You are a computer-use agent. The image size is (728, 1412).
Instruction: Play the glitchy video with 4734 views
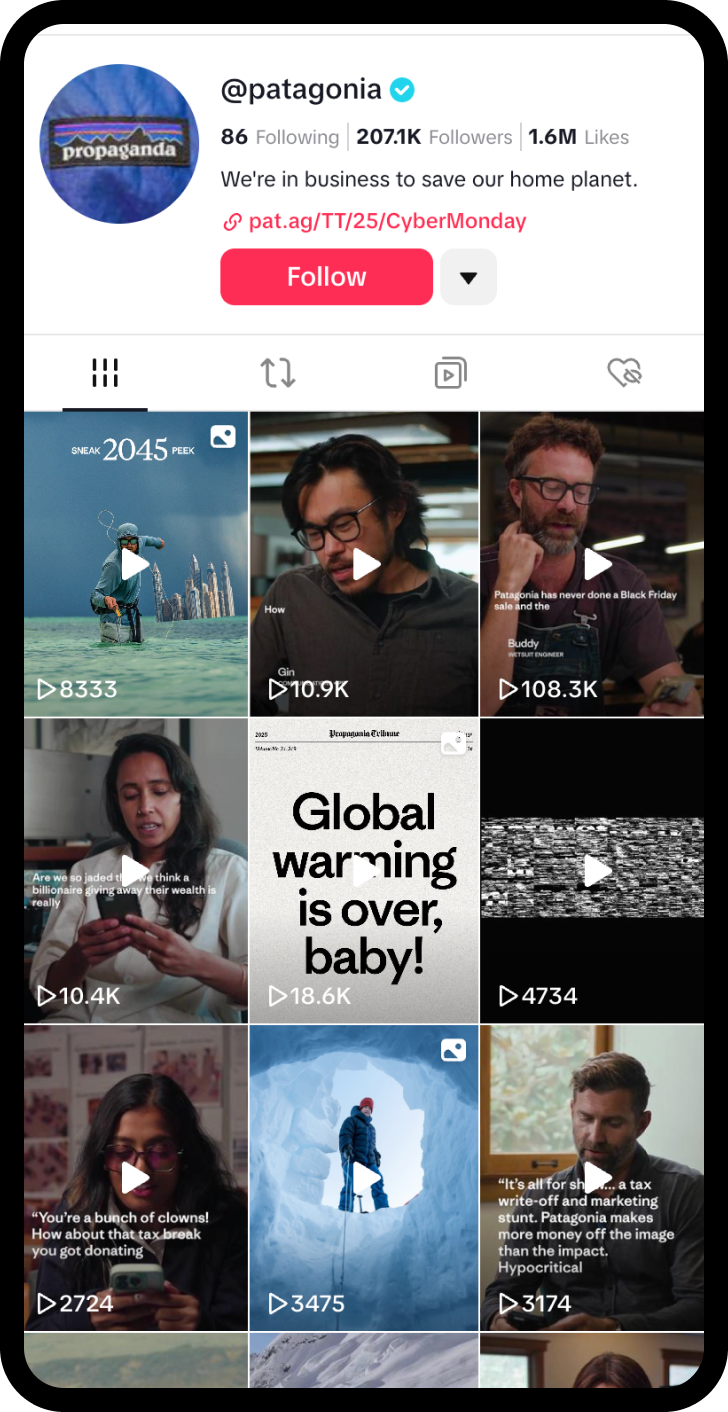tap(592, 870)
